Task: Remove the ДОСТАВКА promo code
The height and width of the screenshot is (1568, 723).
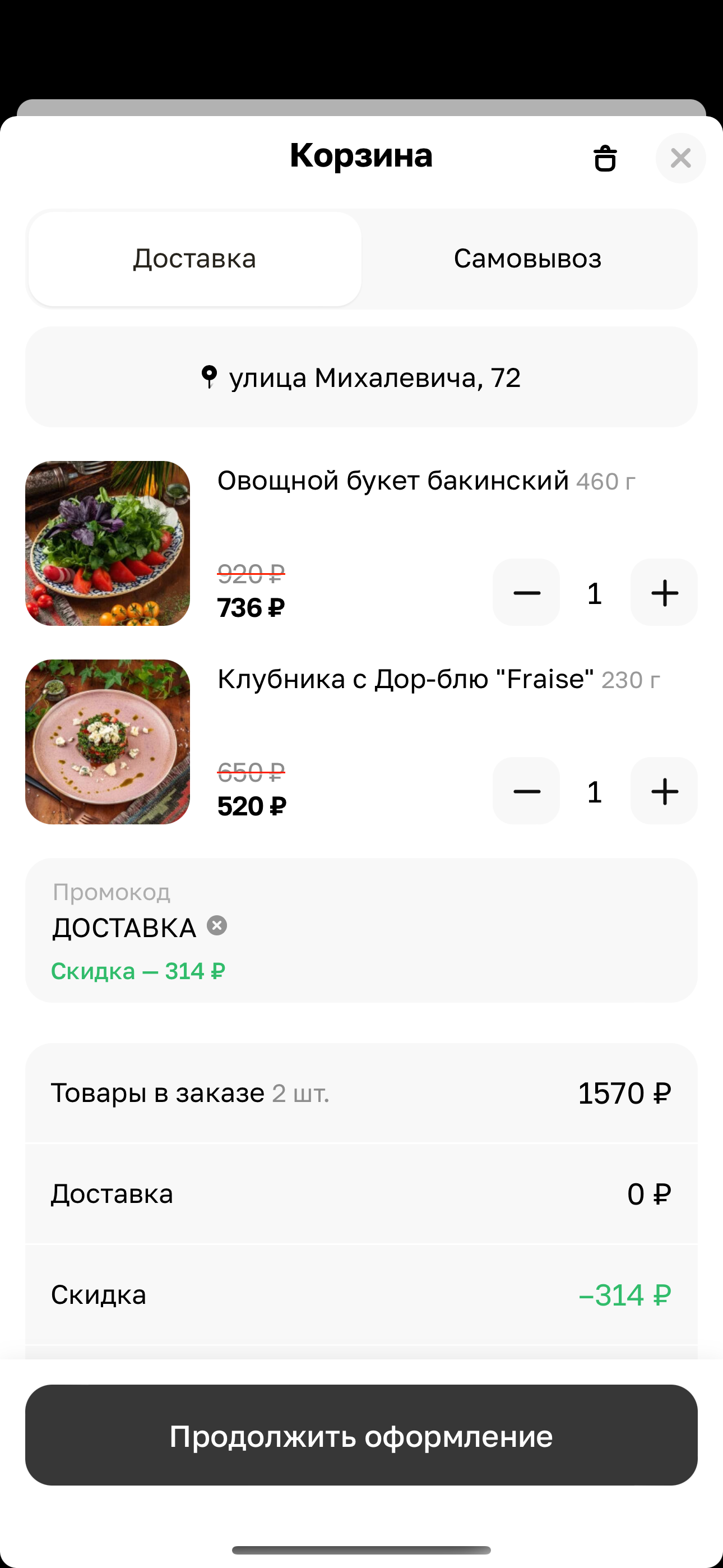Action: click(x=217, y=925)
